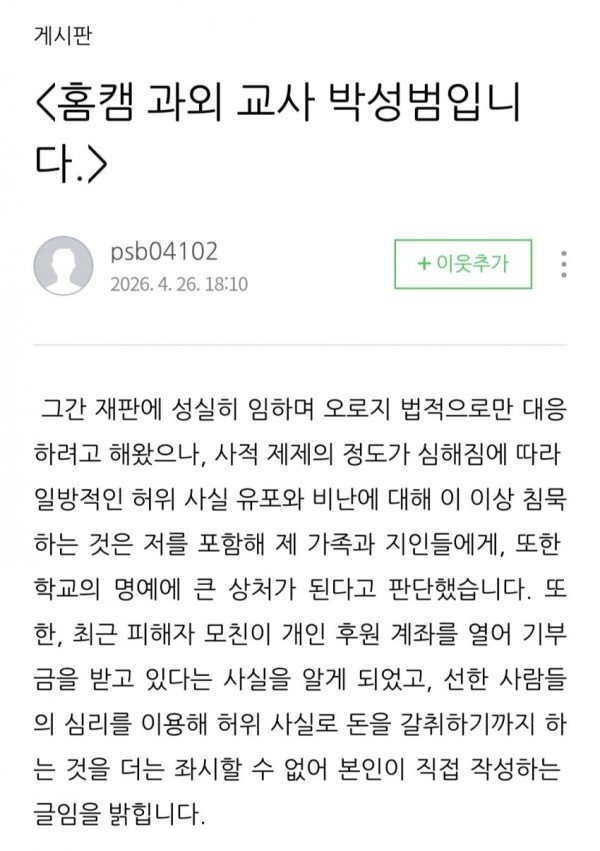Viewport: 600px width, 851px height.
Task: Tap the 이웃추가 button
Action: pyautogui.click(x=463, y=264)
